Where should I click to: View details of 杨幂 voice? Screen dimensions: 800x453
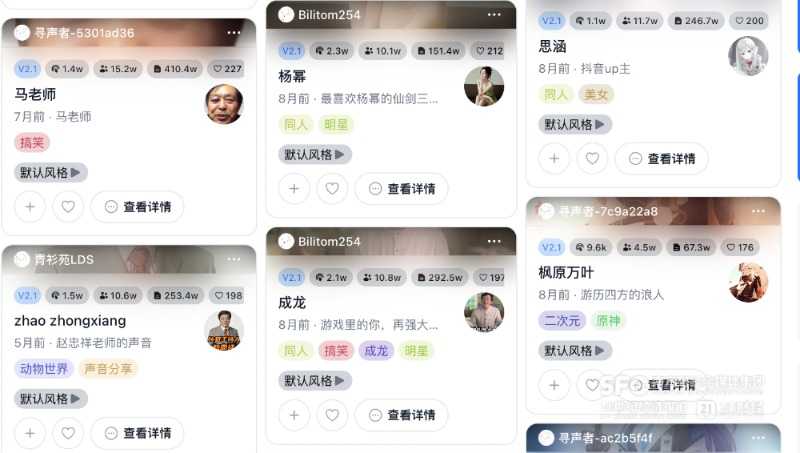point(402,189)
